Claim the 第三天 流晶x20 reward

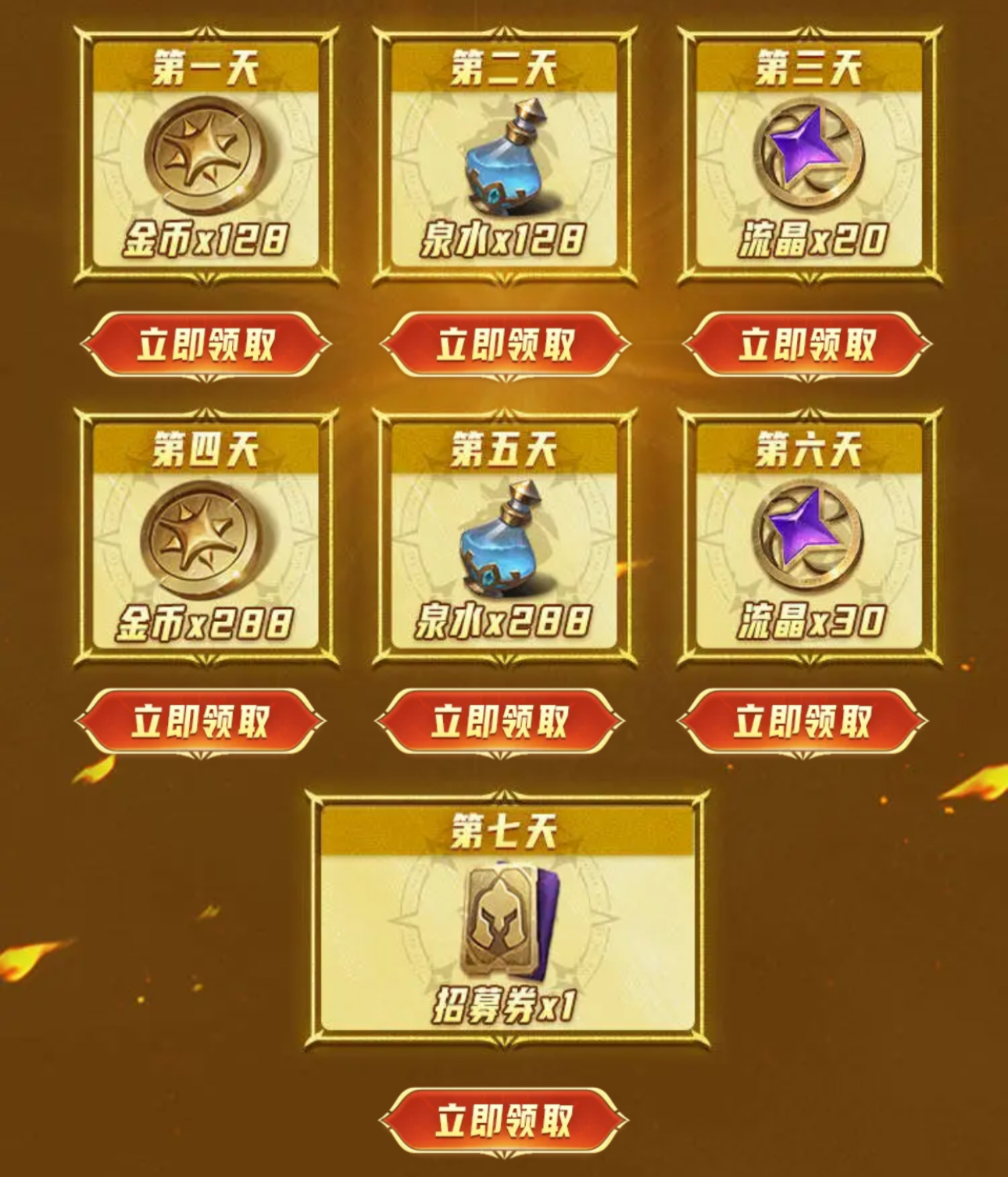coord(806,345)
